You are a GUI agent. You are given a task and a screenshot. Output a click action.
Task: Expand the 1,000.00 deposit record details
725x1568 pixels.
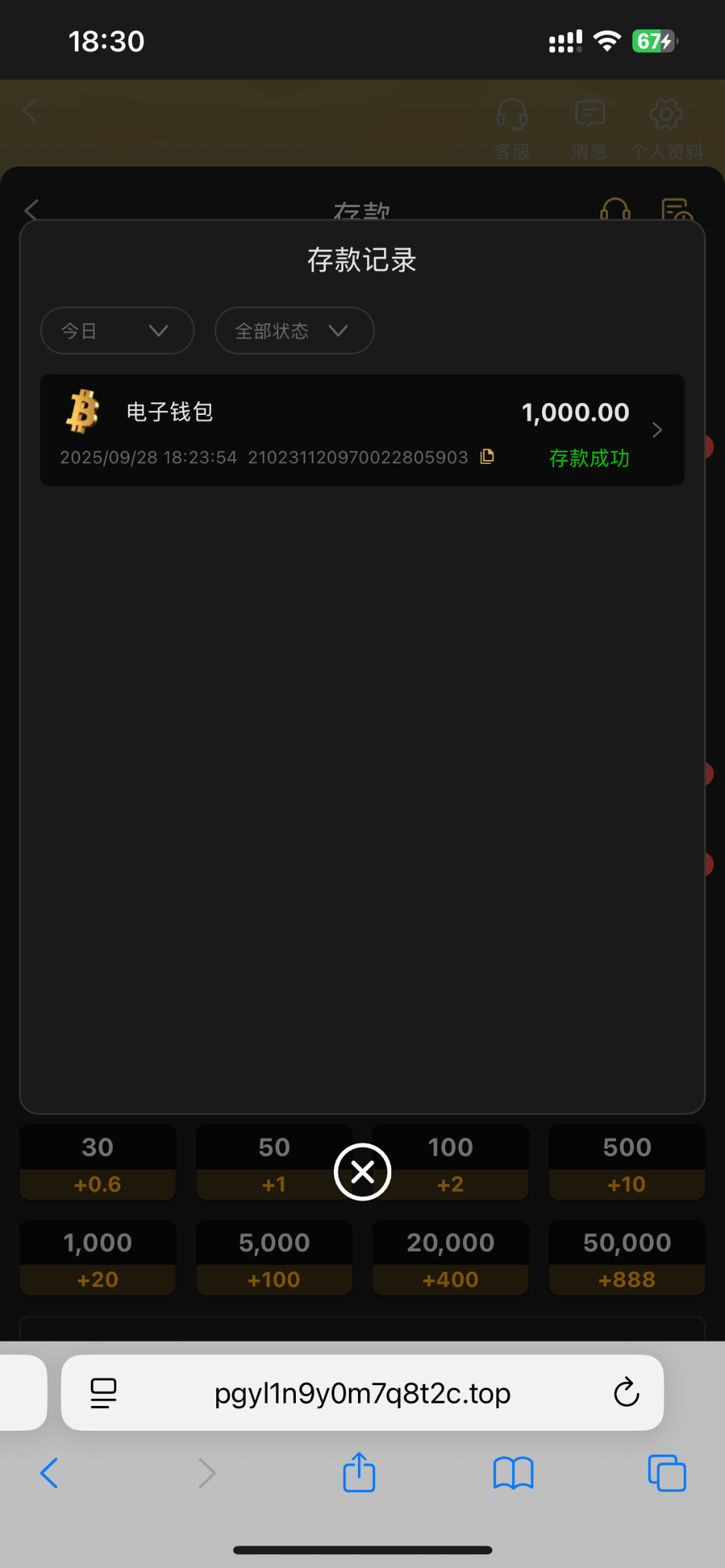pyautogui.click(x=656, y=430)
